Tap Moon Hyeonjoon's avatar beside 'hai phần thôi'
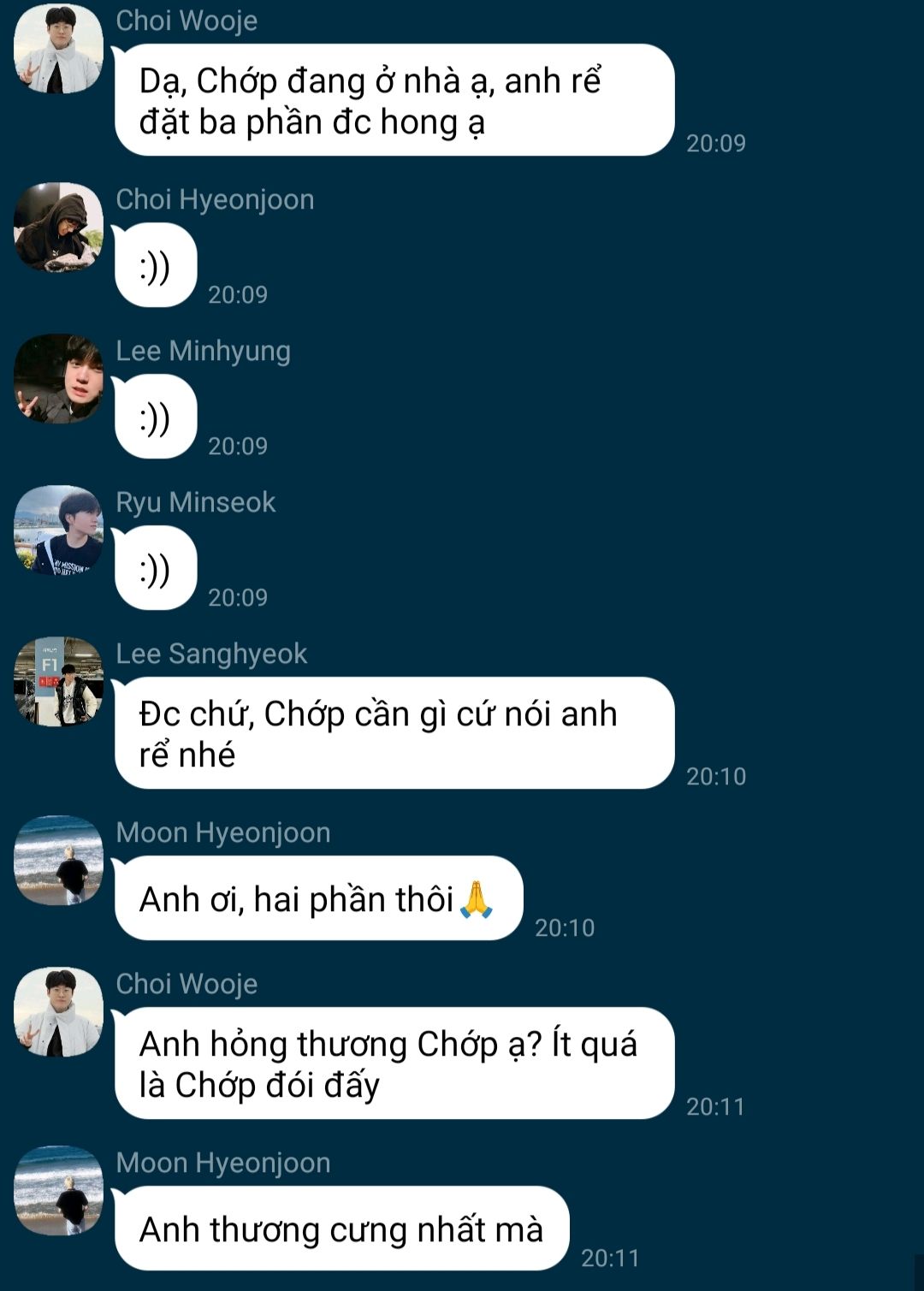 [58, 861]
